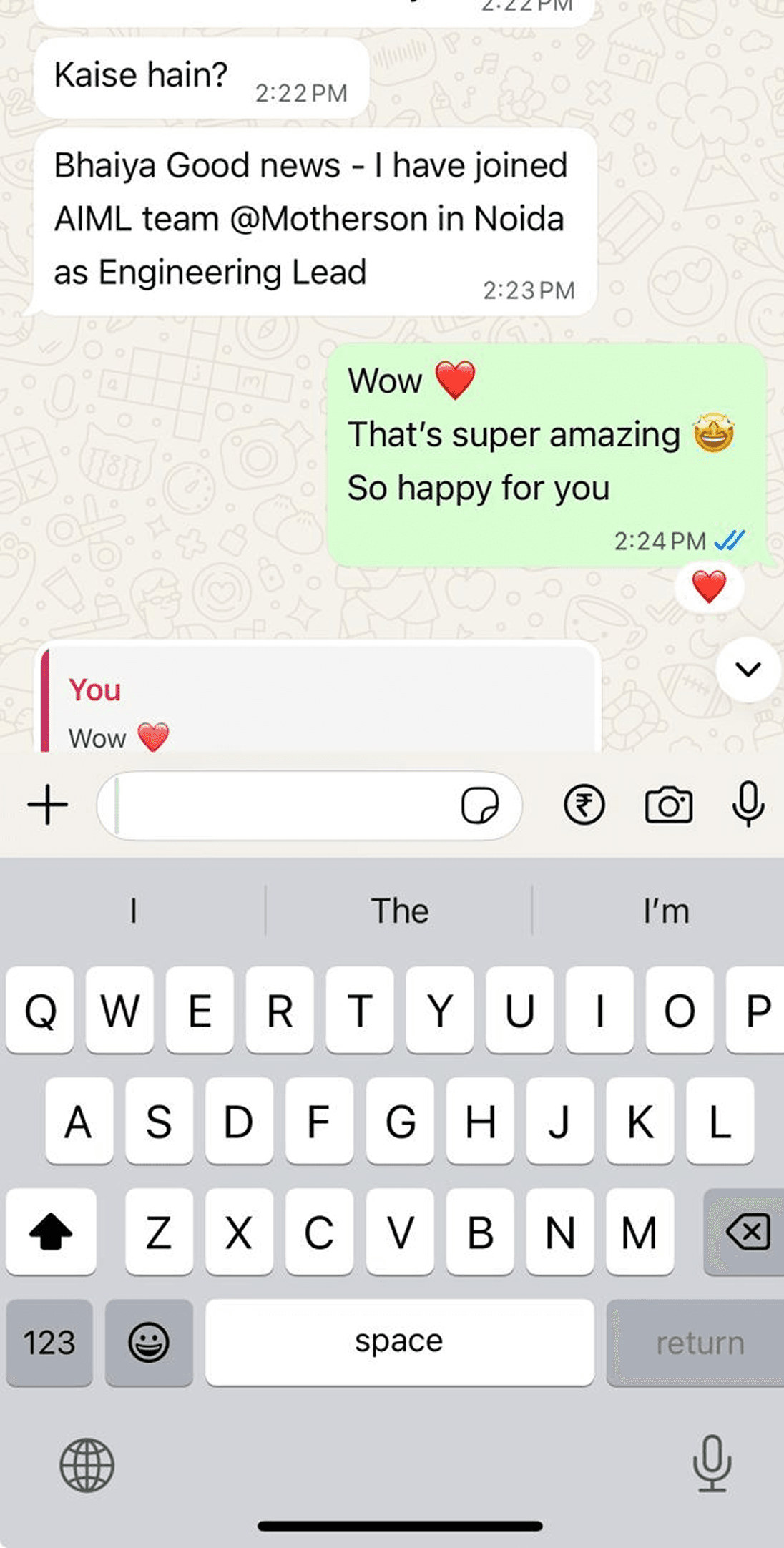Tap the scroll-to-bottom chevron
This screenshot has width=784, height=1548.
coord(749,669)
